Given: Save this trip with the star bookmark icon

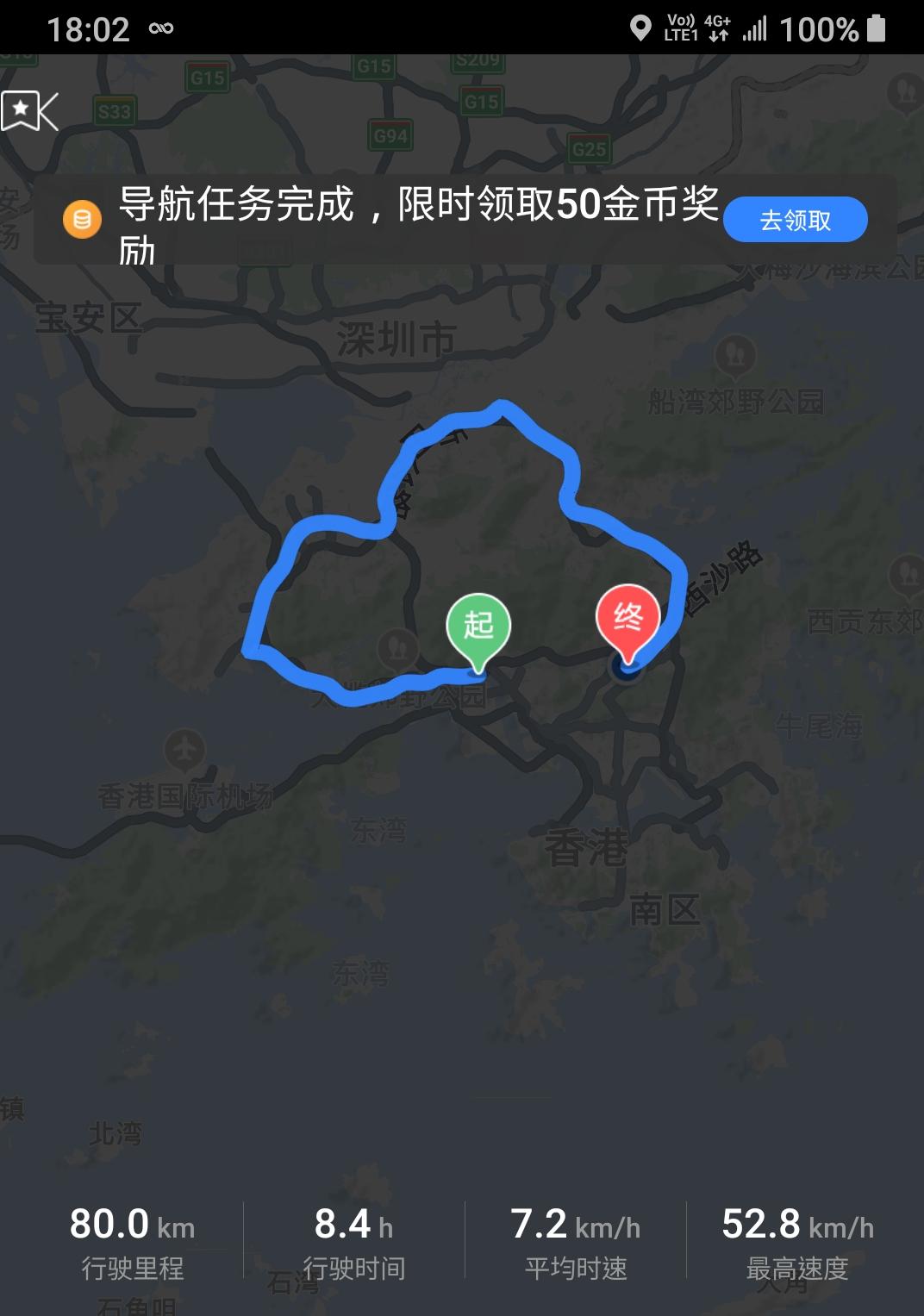Looking at the screenshot, I should 19,110.
